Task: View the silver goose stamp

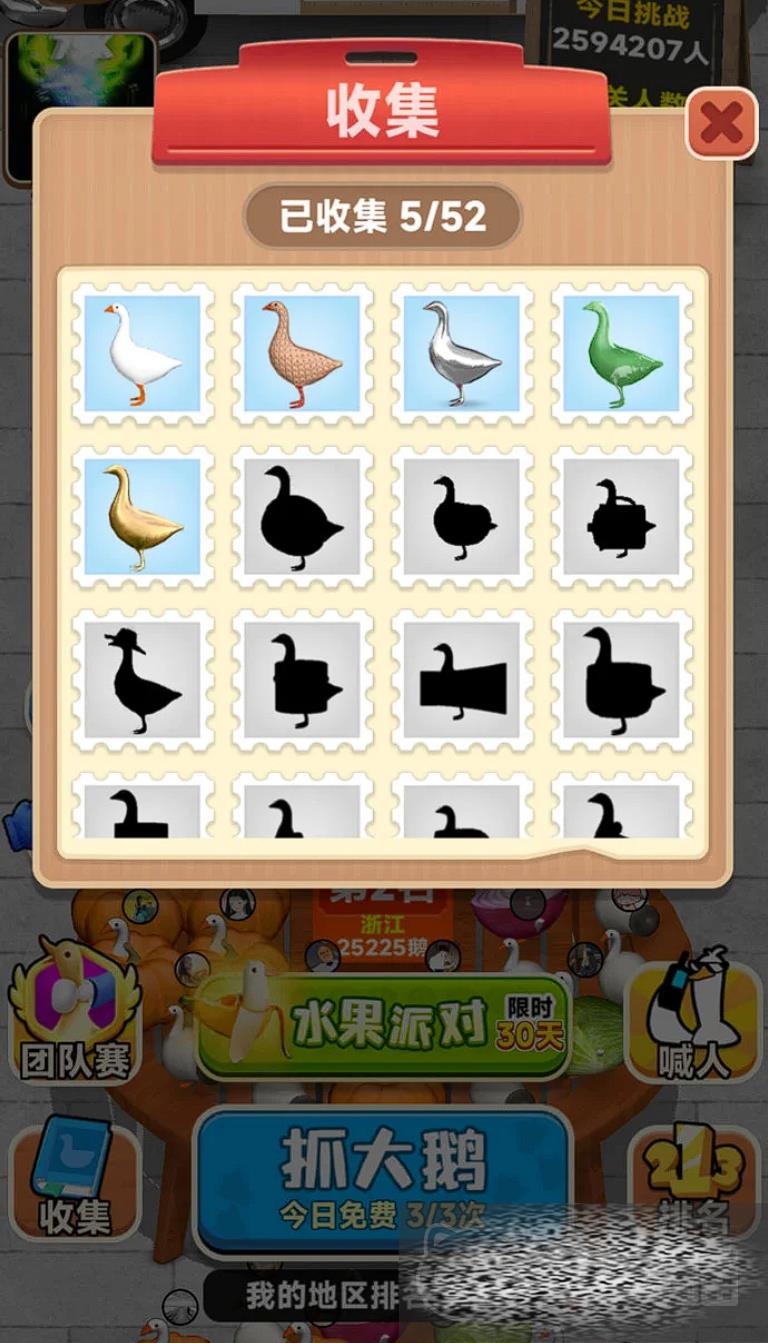Action: pyautogui.click(x=462, y=354)
